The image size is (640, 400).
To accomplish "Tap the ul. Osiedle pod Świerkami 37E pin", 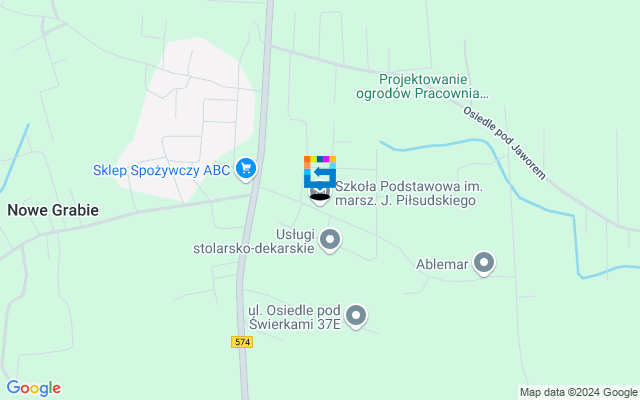I will [x=355, y=318].
